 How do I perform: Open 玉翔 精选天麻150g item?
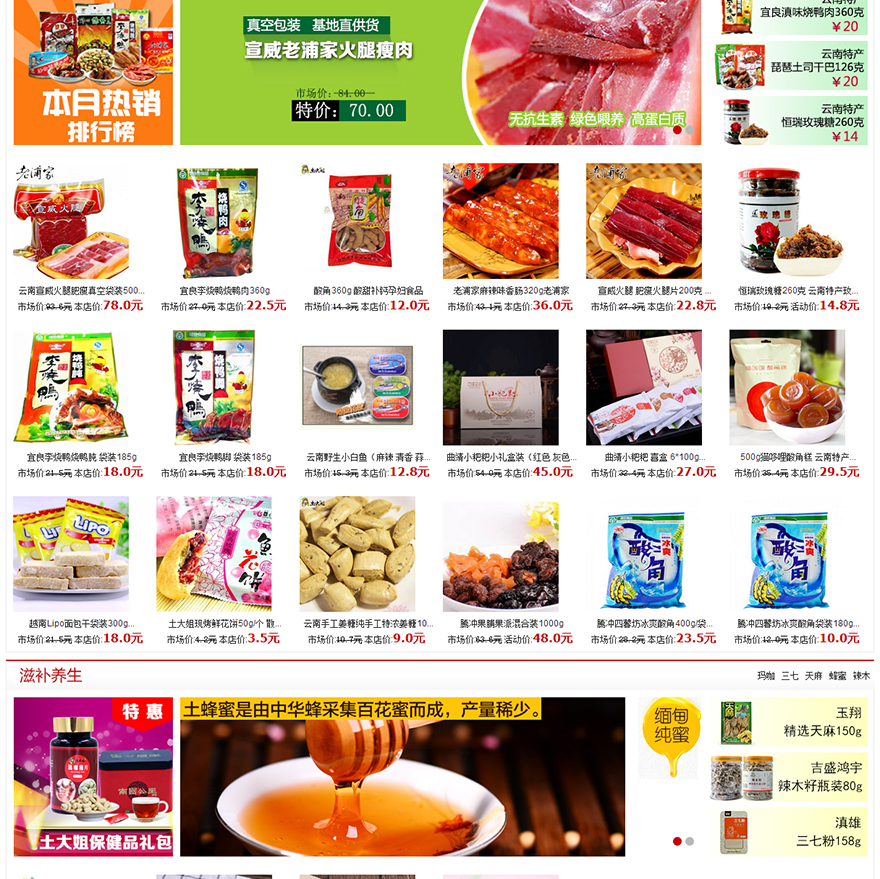(792, 721)
